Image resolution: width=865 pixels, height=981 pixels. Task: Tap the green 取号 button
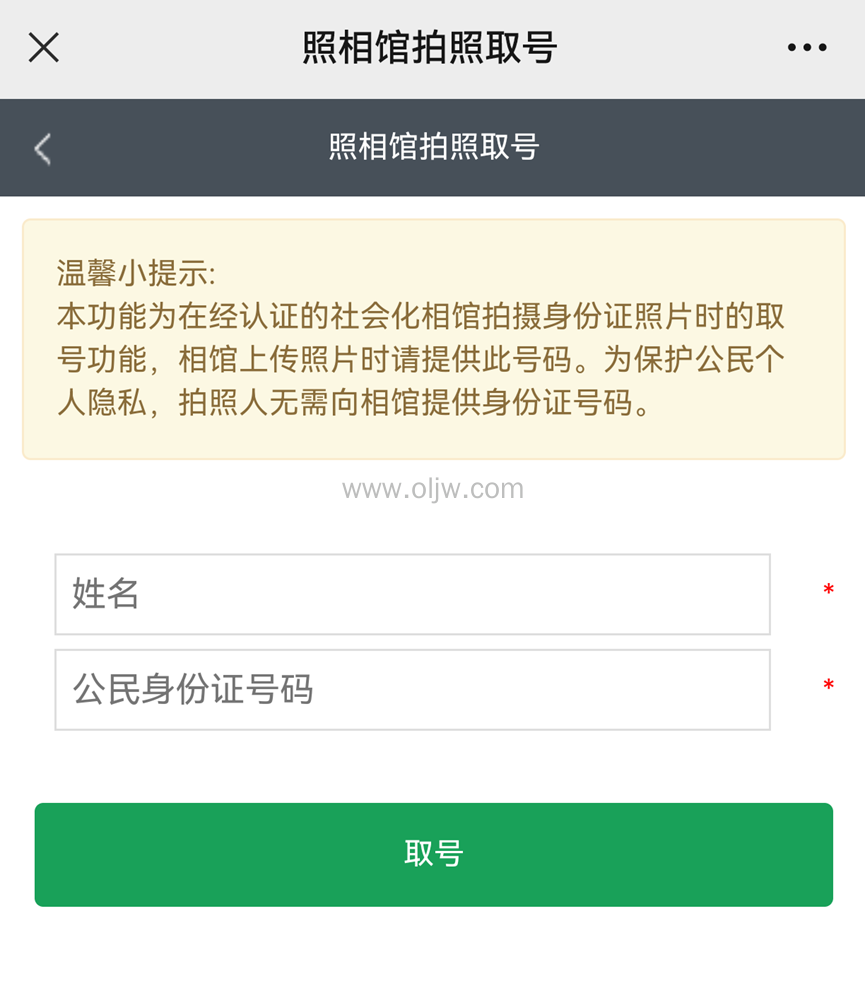click(x=433, y=854)
